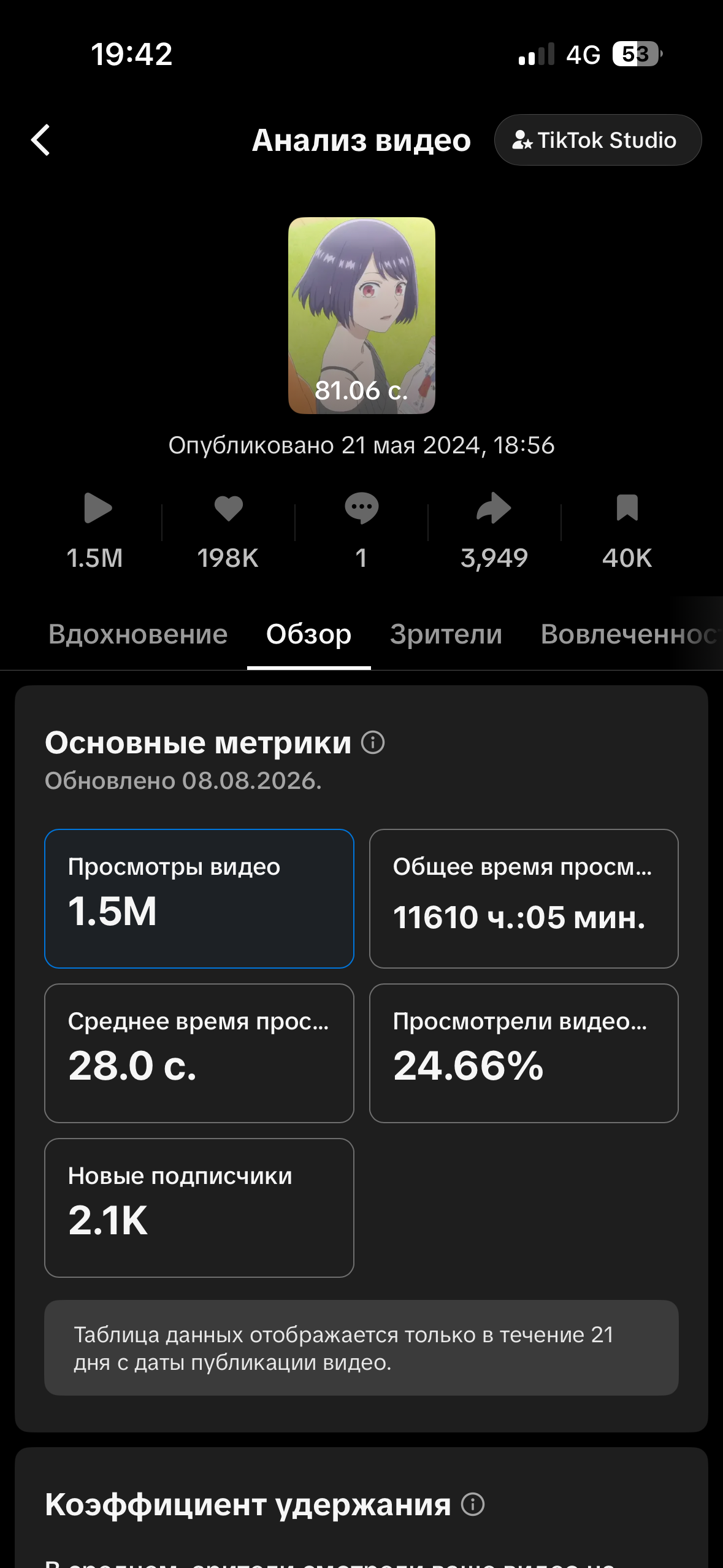Select the Среднее время просмотра card

[x=199, y=1053]
